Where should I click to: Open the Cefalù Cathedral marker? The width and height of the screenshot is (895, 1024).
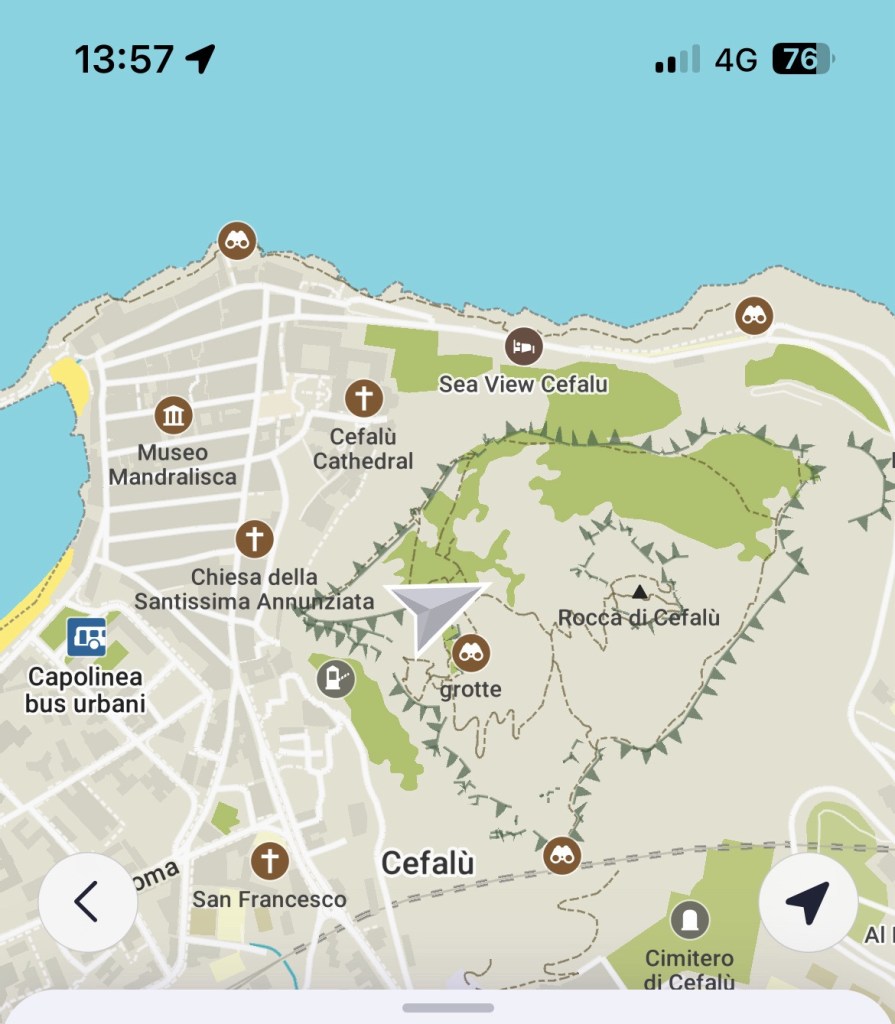click(364, 399)
